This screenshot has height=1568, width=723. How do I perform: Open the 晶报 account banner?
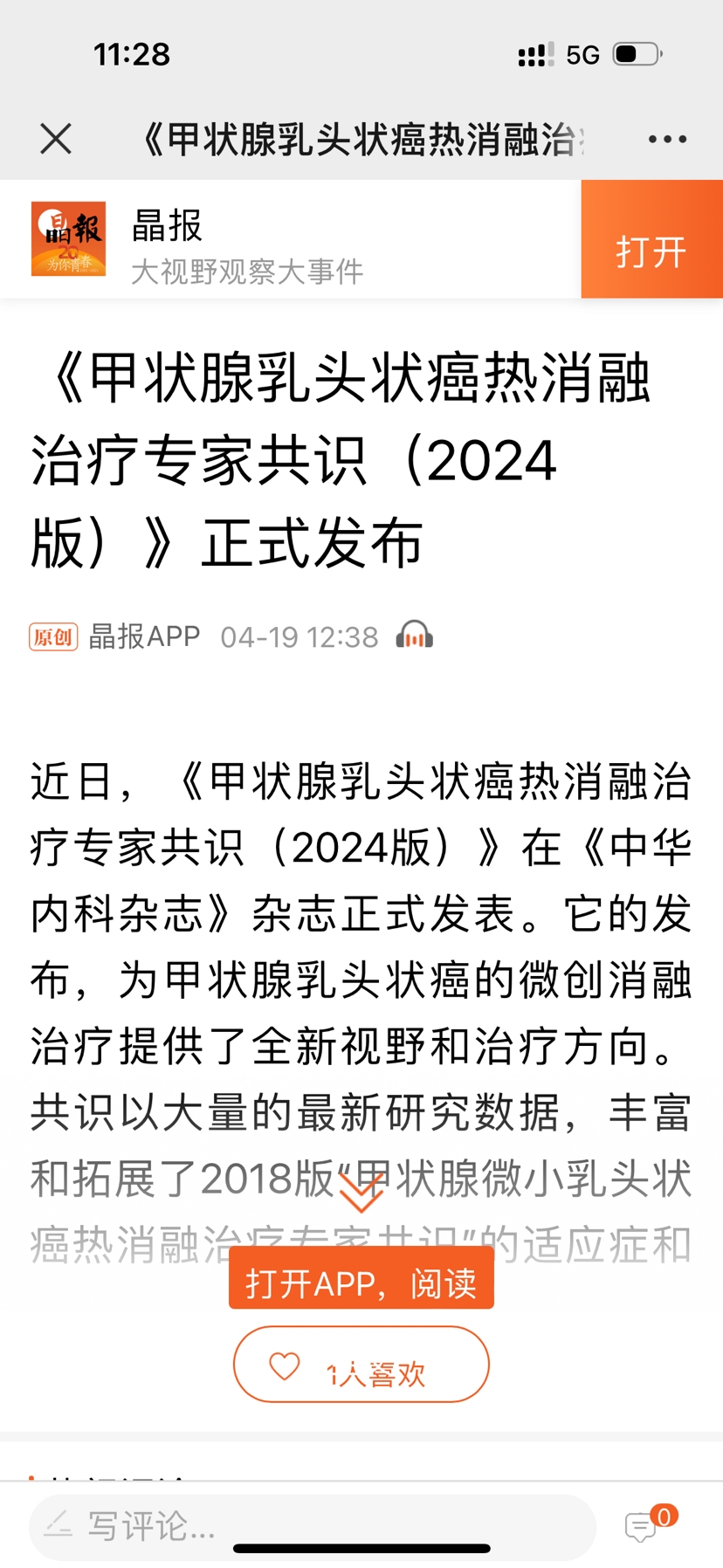tap(291, 239)
